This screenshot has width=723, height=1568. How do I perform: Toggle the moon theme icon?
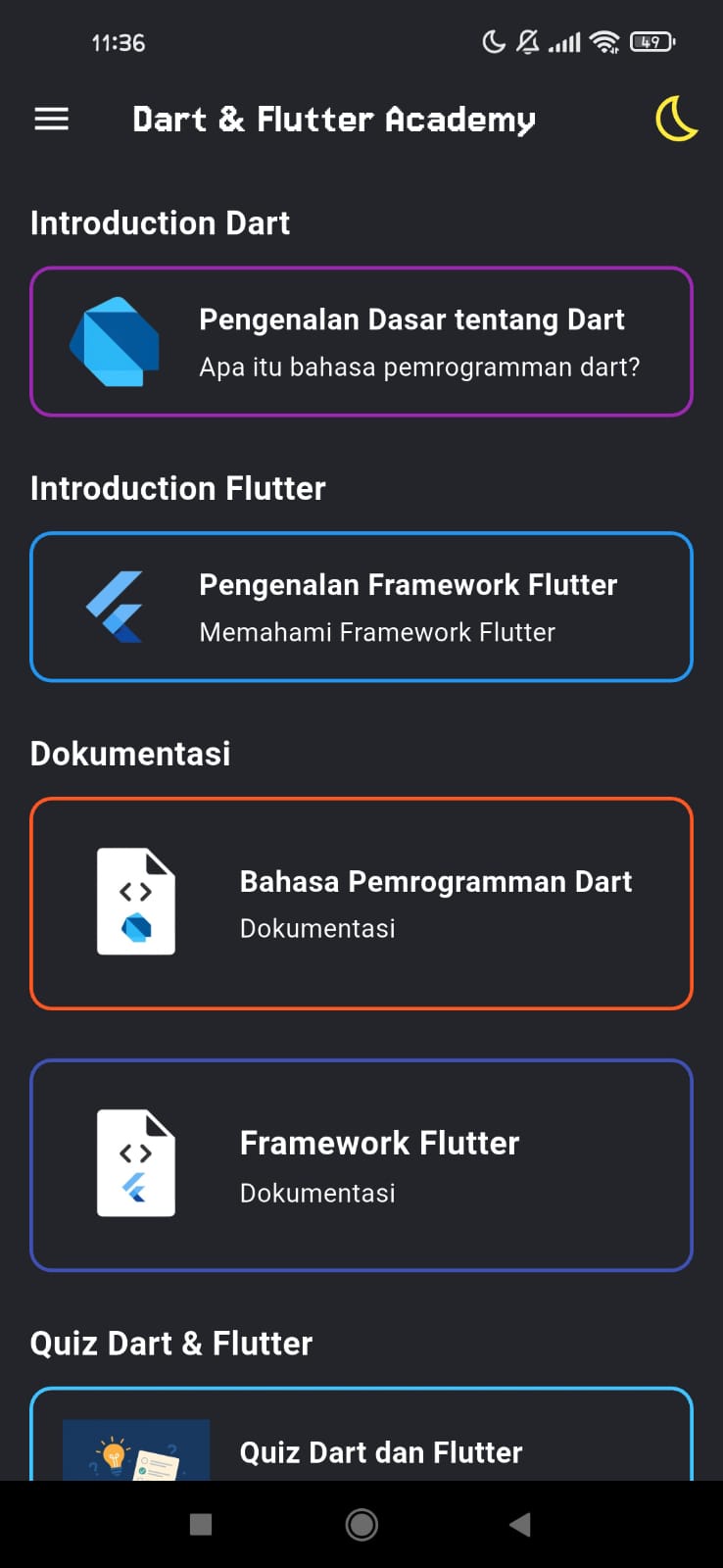676,120
